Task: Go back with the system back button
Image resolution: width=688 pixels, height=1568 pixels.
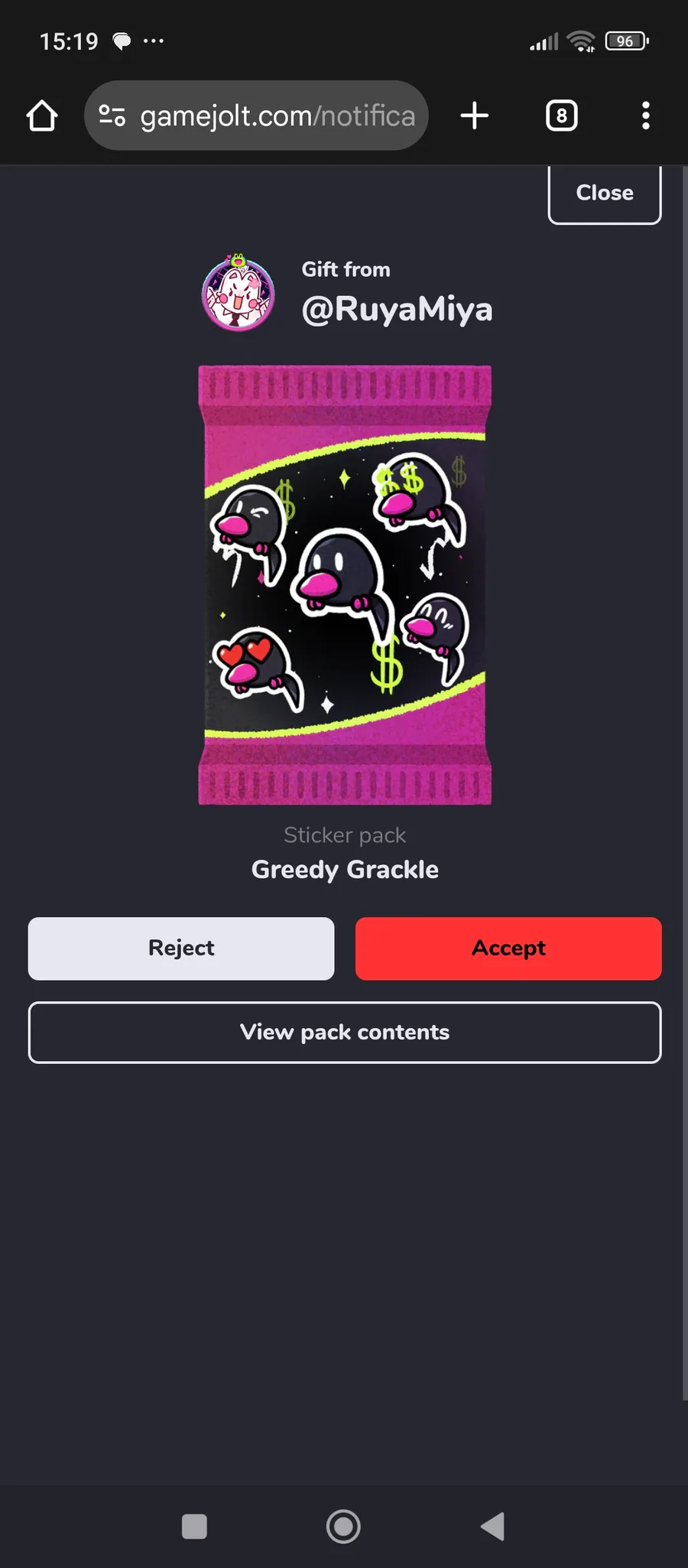Action: [493, 1527]
